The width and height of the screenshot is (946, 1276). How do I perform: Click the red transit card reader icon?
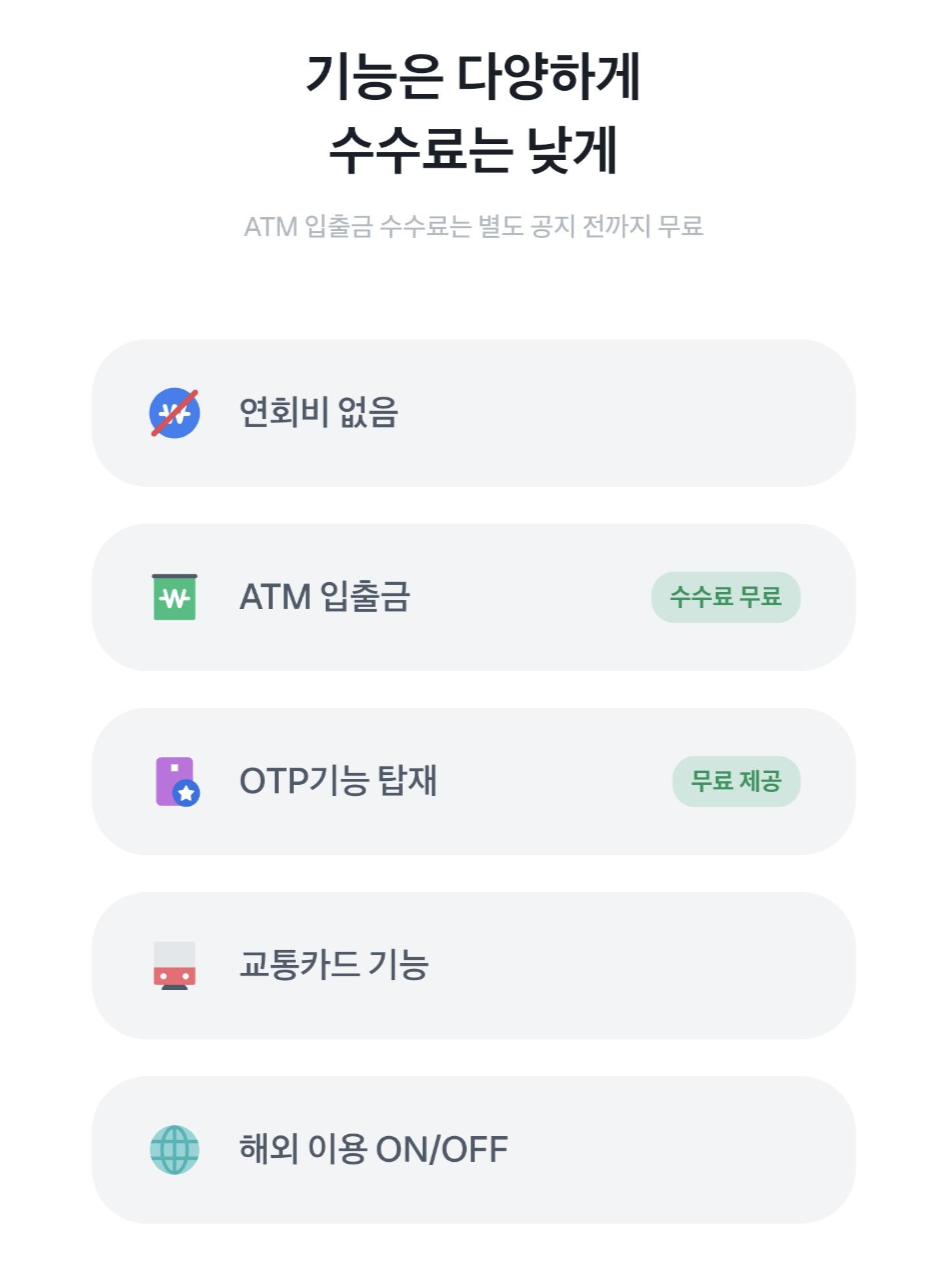(173, 964)
